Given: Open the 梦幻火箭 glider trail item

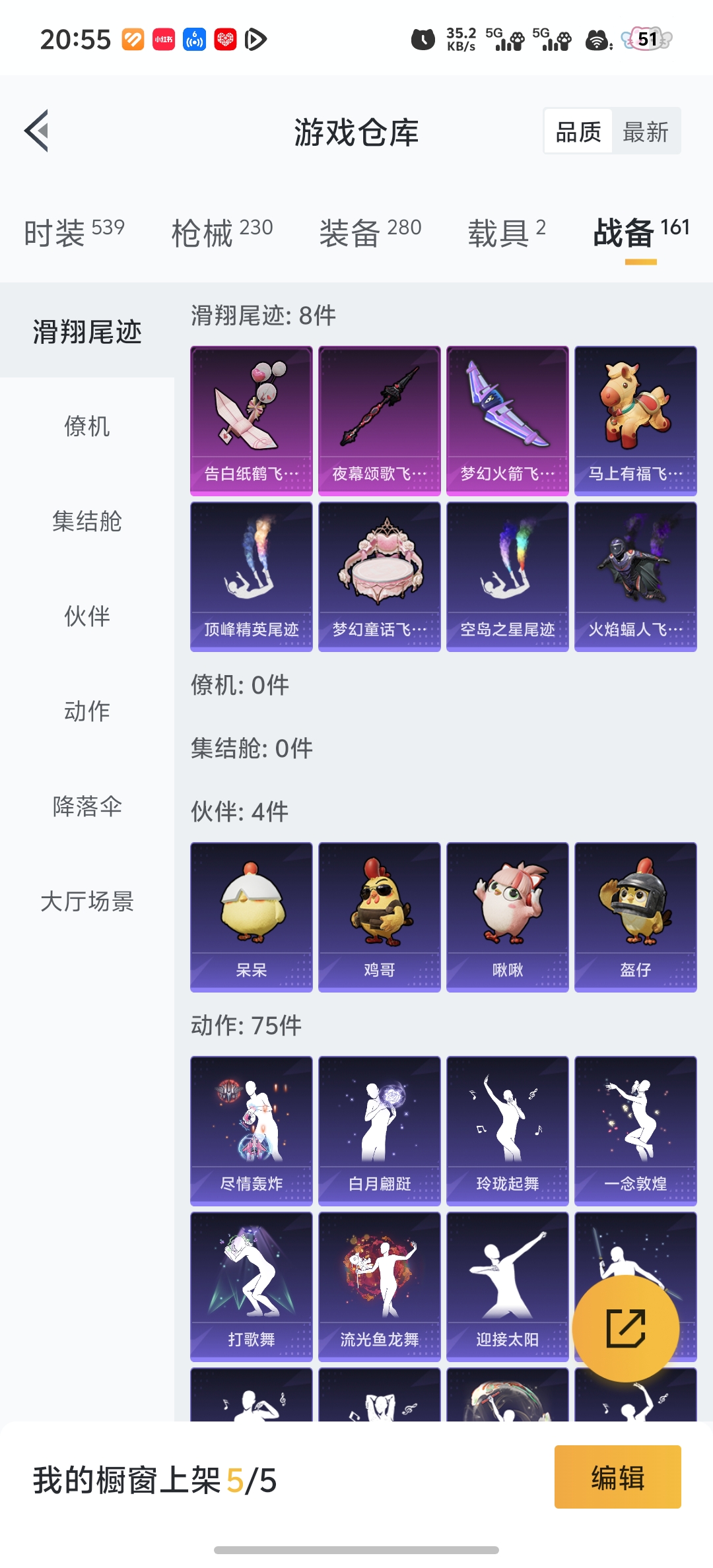Looking at the screenshot, I should click(x=507, y=420).
